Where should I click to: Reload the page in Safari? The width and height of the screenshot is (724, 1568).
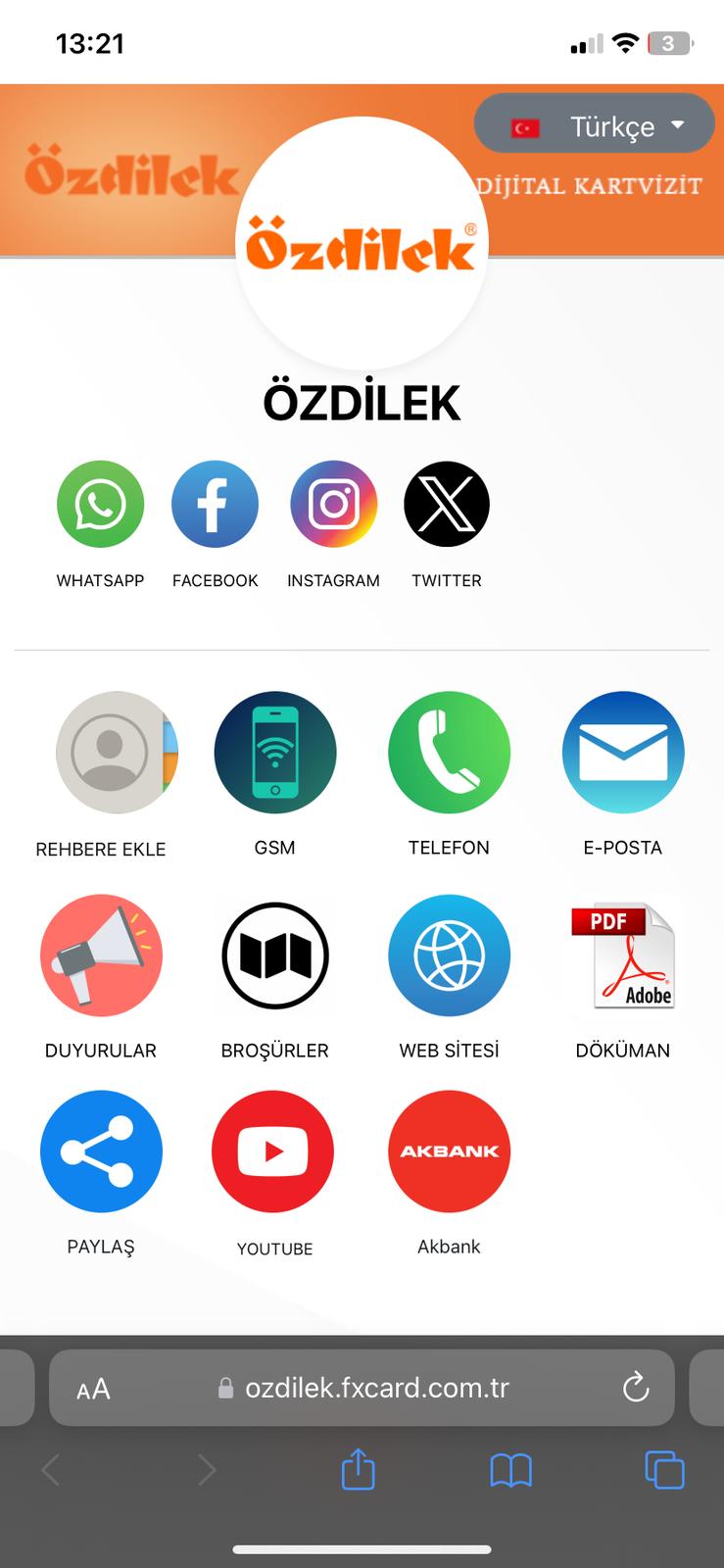tap(636, 1388)
